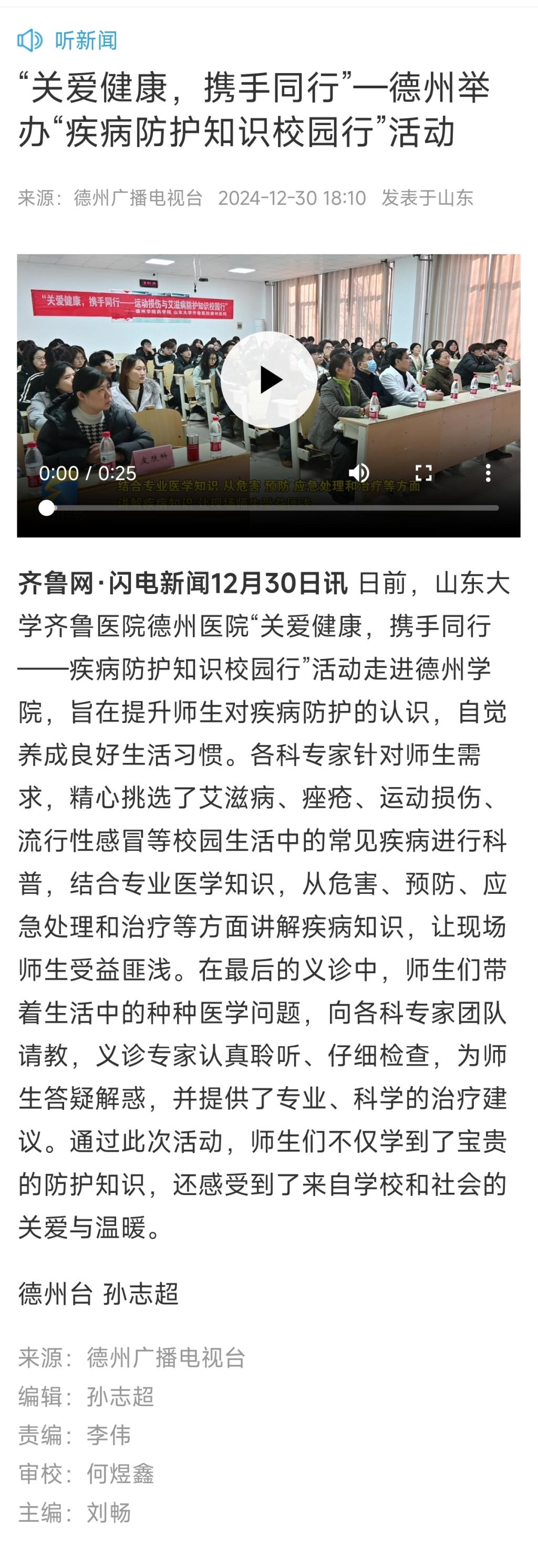Screen dimensions: 538x1568
Task: Tap 听新闻 to listen to the article
Action: tap(67, 40)
